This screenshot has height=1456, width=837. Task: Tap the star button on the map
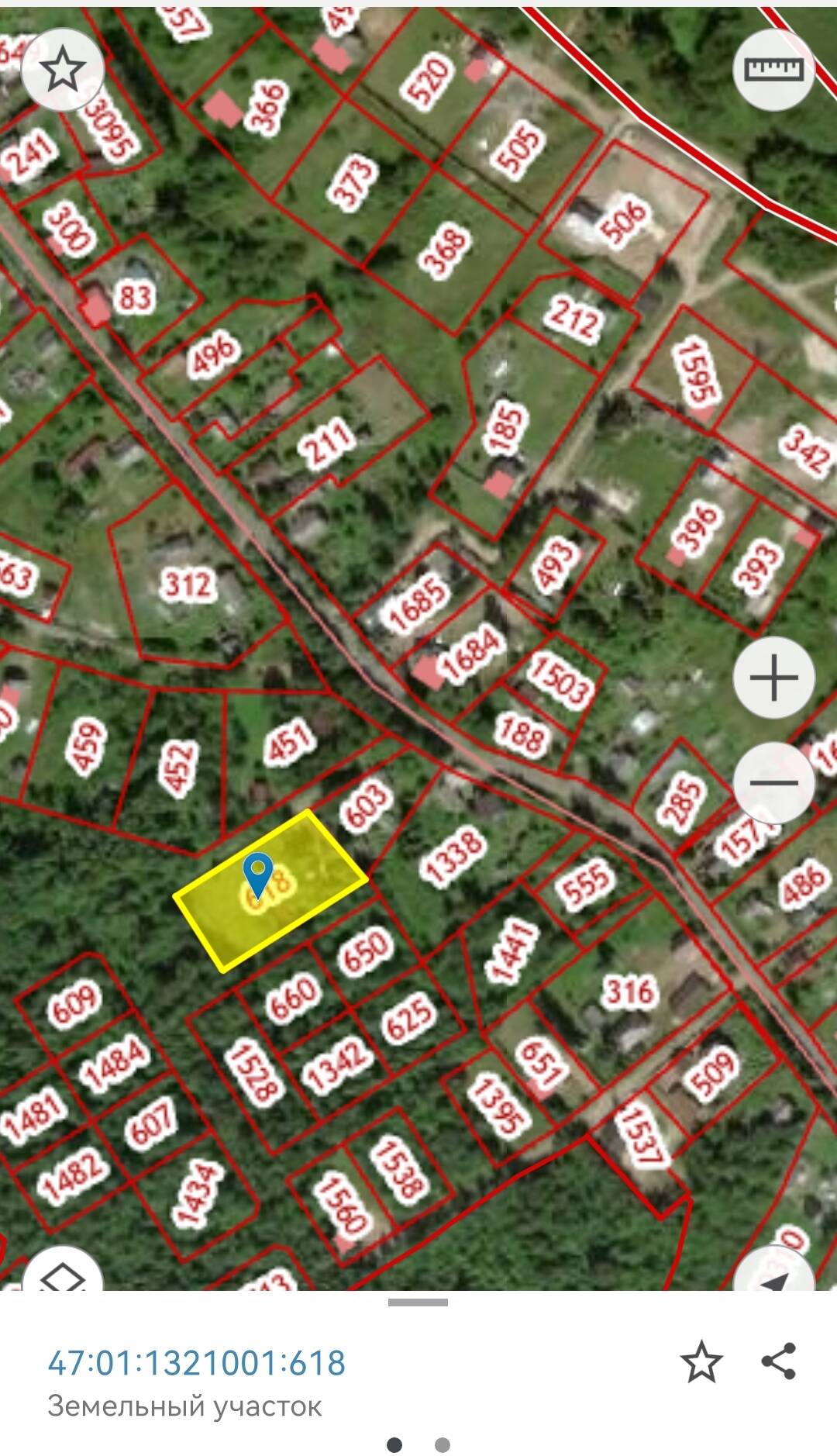(63, 71)
